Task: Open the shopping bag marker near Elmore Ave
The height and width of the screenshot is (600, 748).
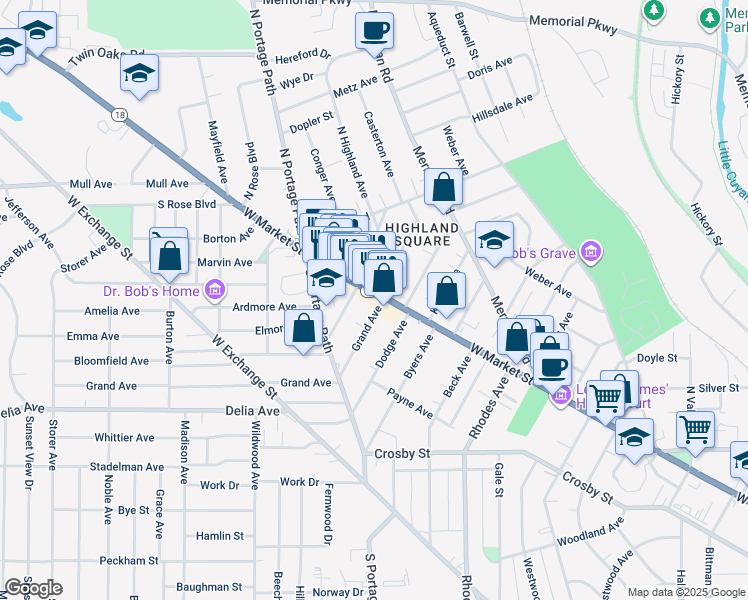Action: (304, 327)
